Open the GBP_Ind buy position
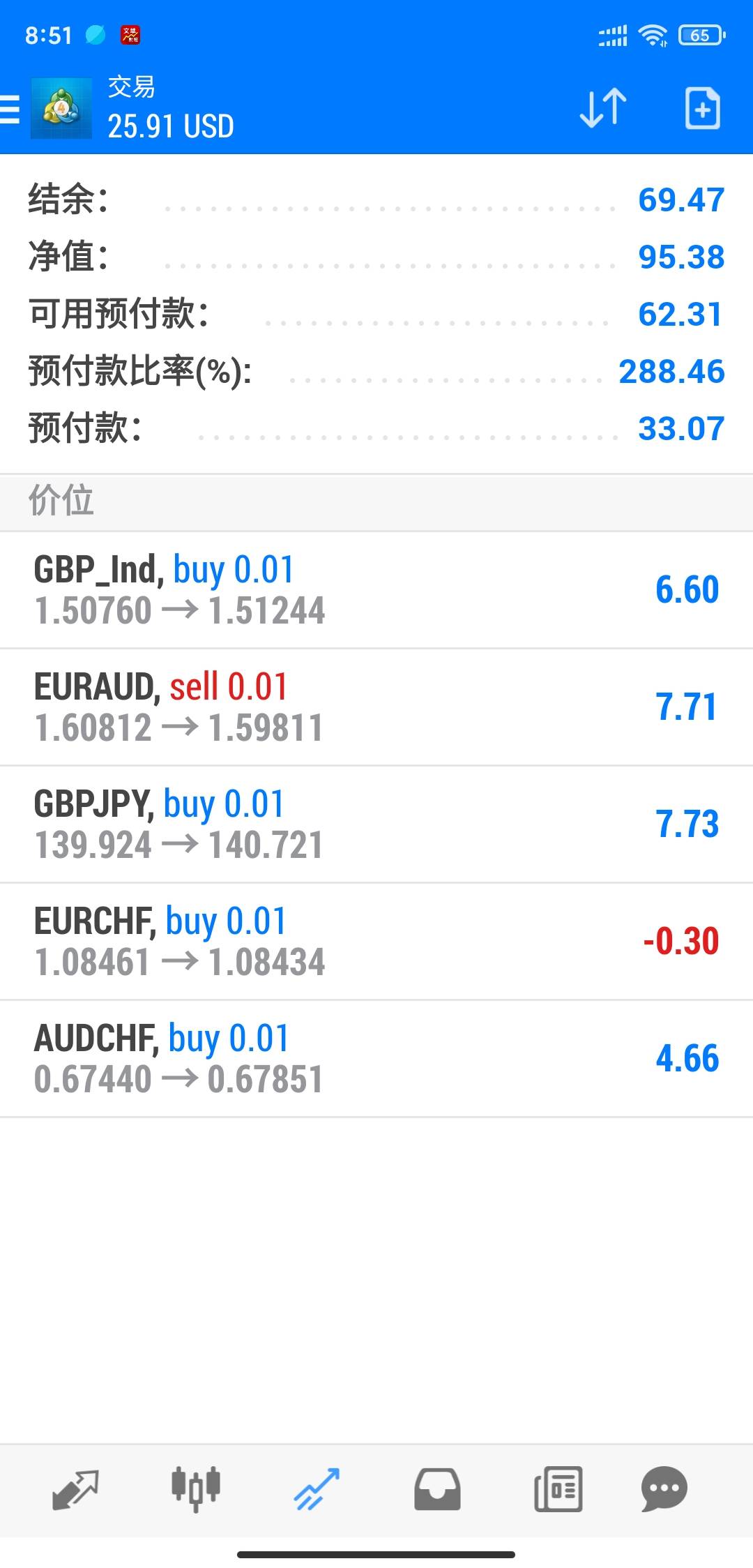 376,590
